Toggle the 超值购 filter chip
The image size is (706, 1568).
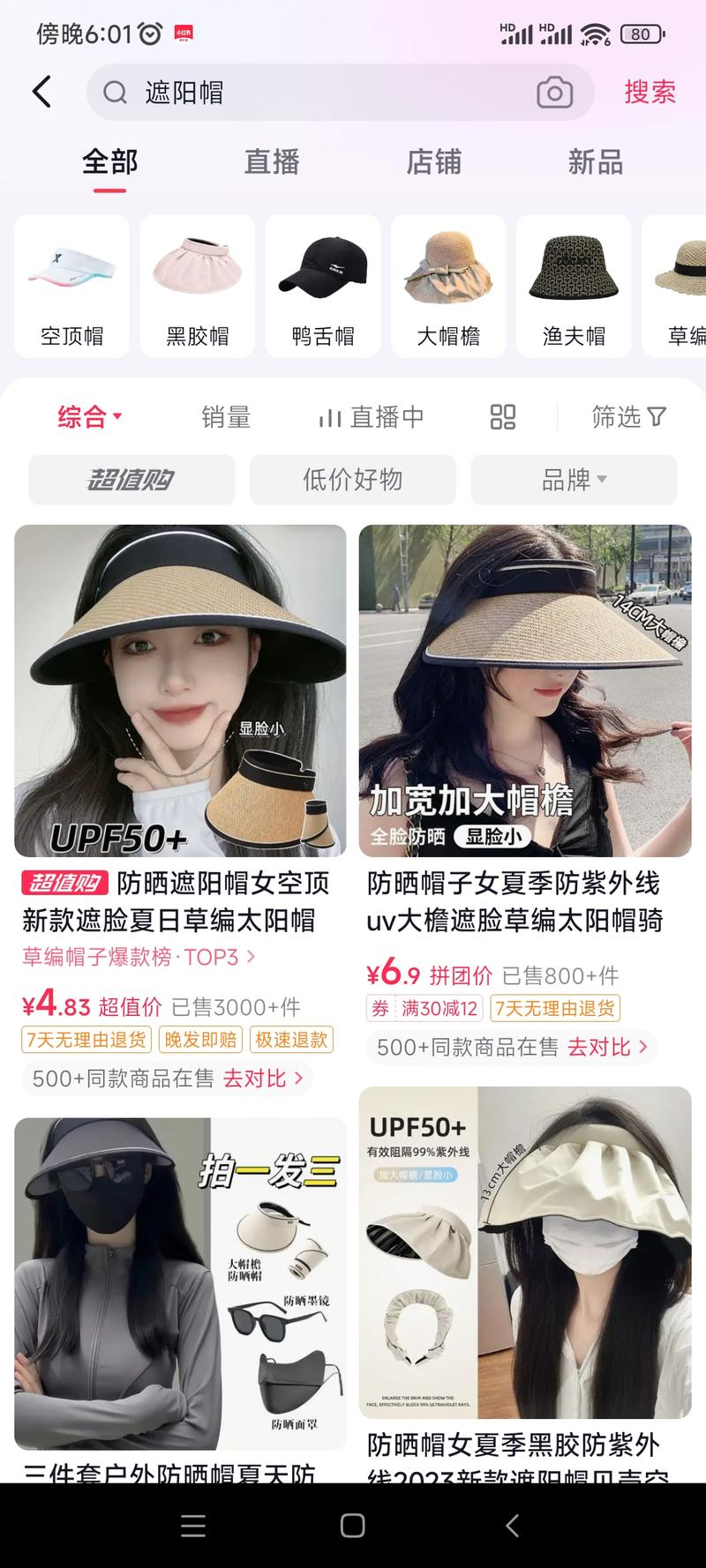point(131,480)
